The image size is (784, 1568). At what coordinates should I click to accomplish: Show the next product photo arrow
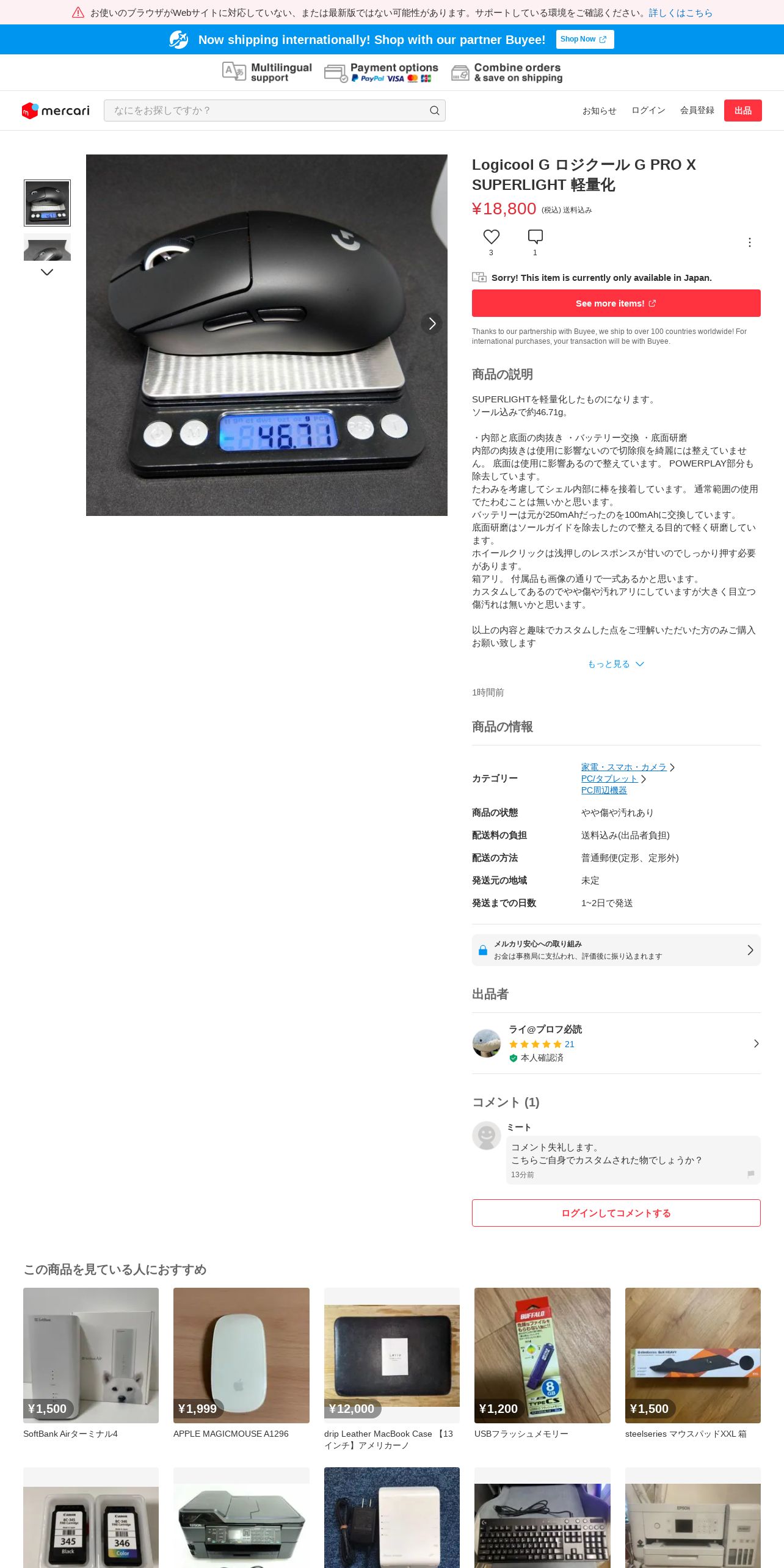432,323
